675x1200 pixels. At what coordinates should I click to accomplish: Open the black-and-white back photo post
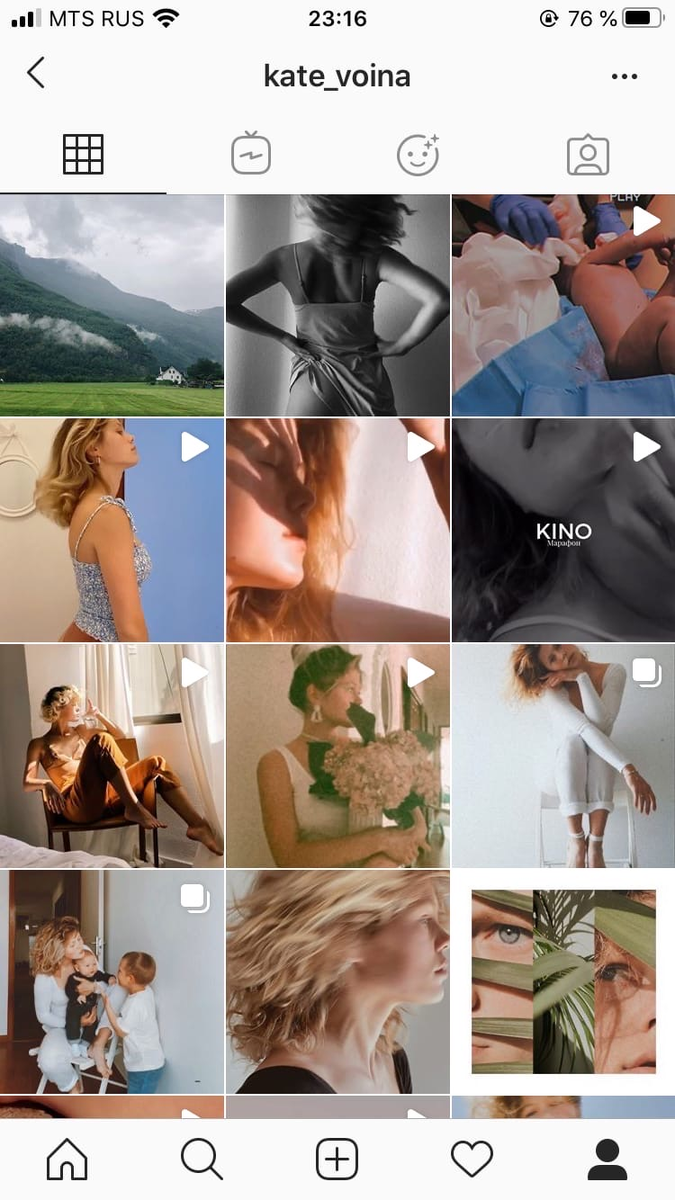click(338, 305)
